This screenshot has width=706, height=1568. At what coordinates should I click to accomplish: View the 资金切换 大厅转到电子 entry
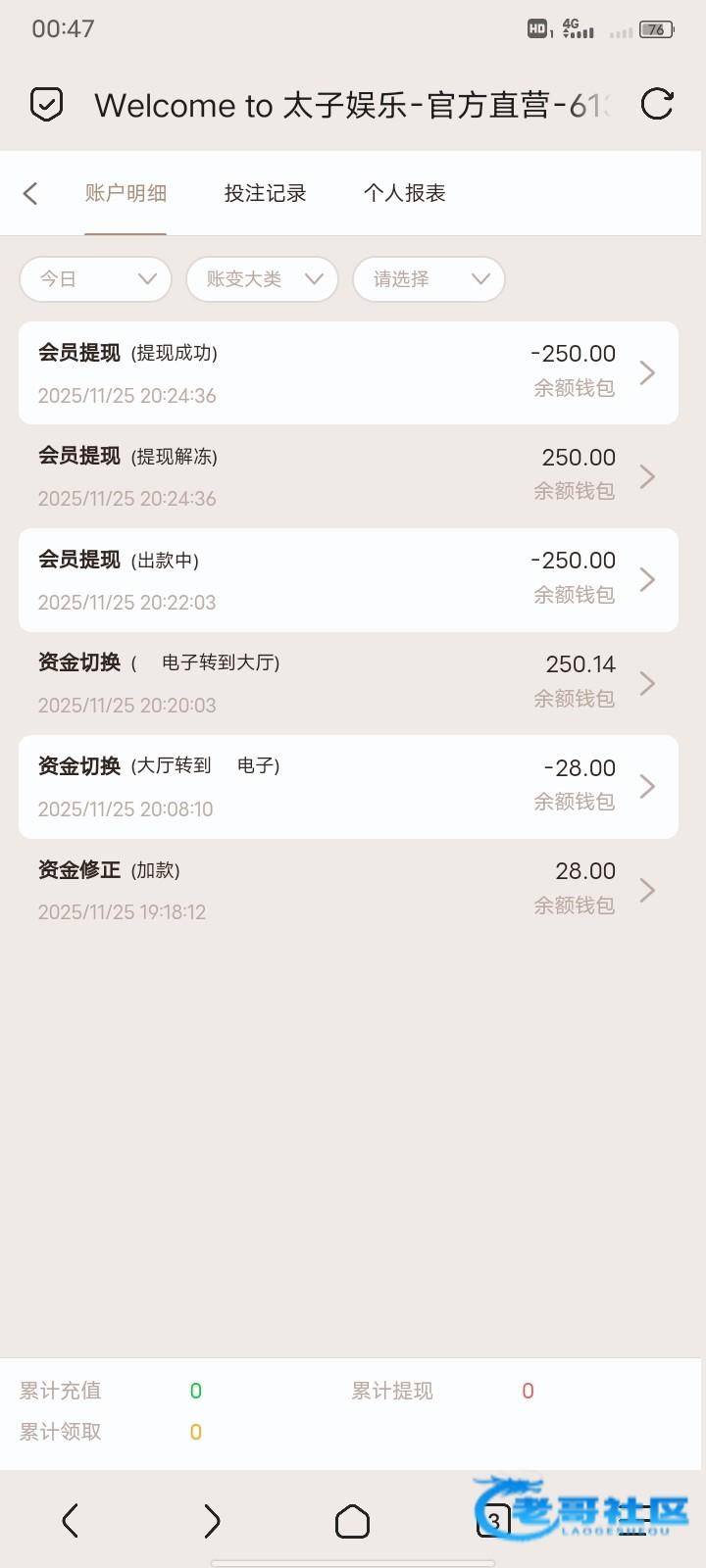tap(348, 787)
